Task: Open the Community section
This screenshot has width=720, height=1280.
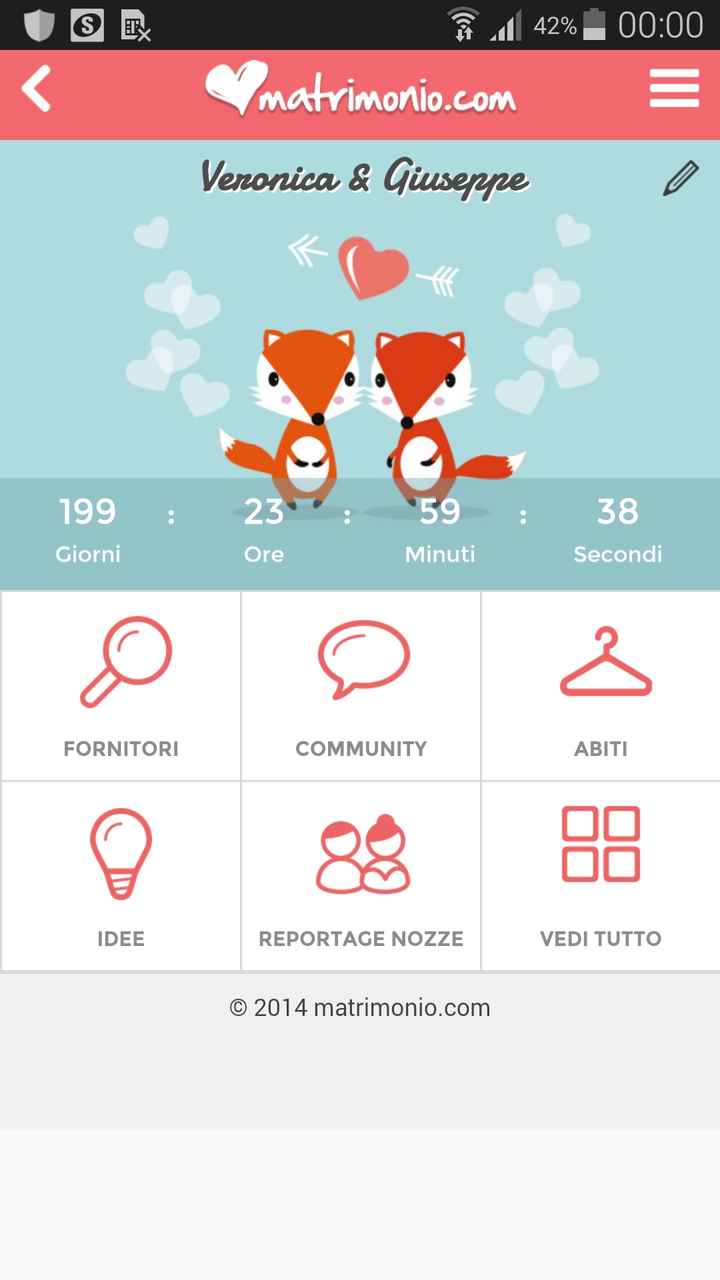Action: [361, 686]
